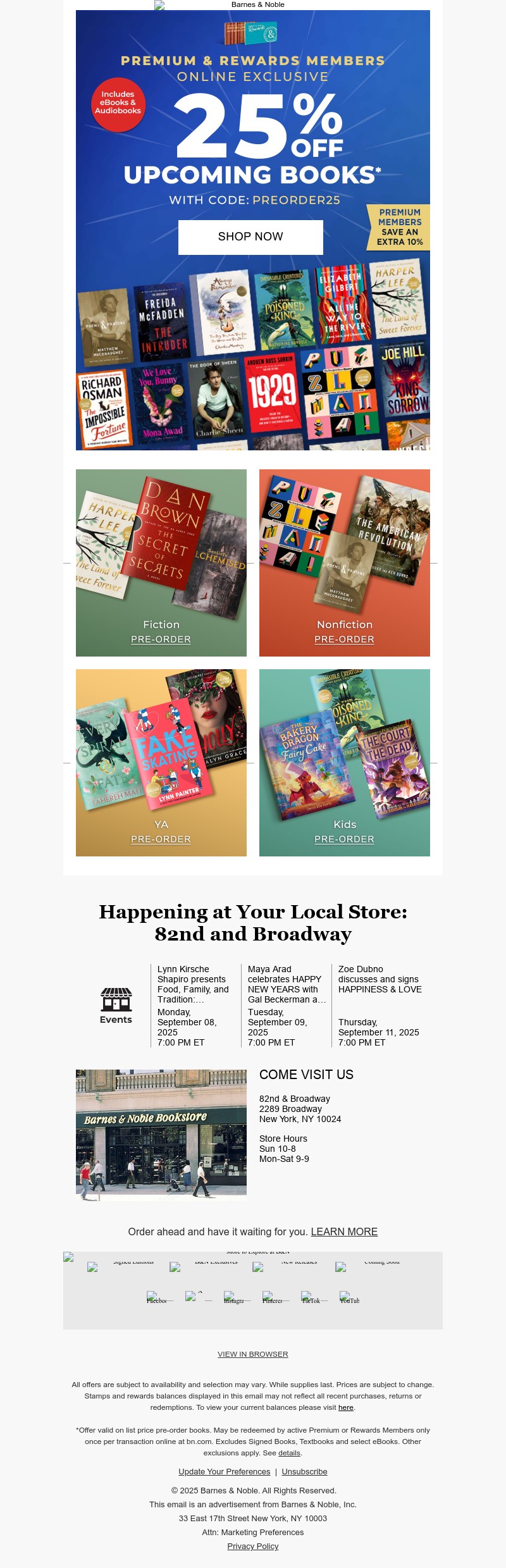Open the Maya Arad event
The width and height of the screenshot is (506, 1568).
287,984
